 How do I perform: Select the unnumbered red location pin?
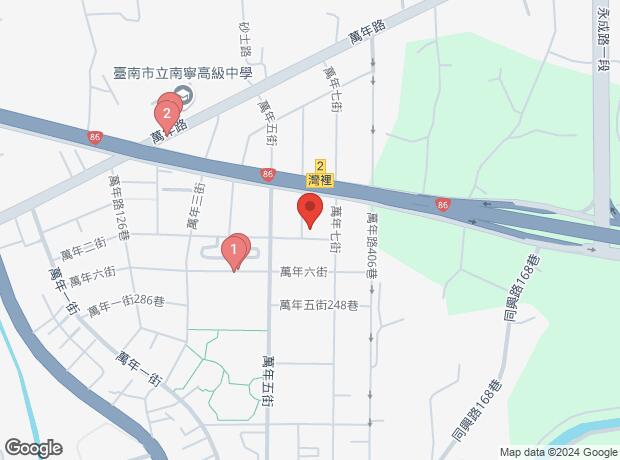309,210
